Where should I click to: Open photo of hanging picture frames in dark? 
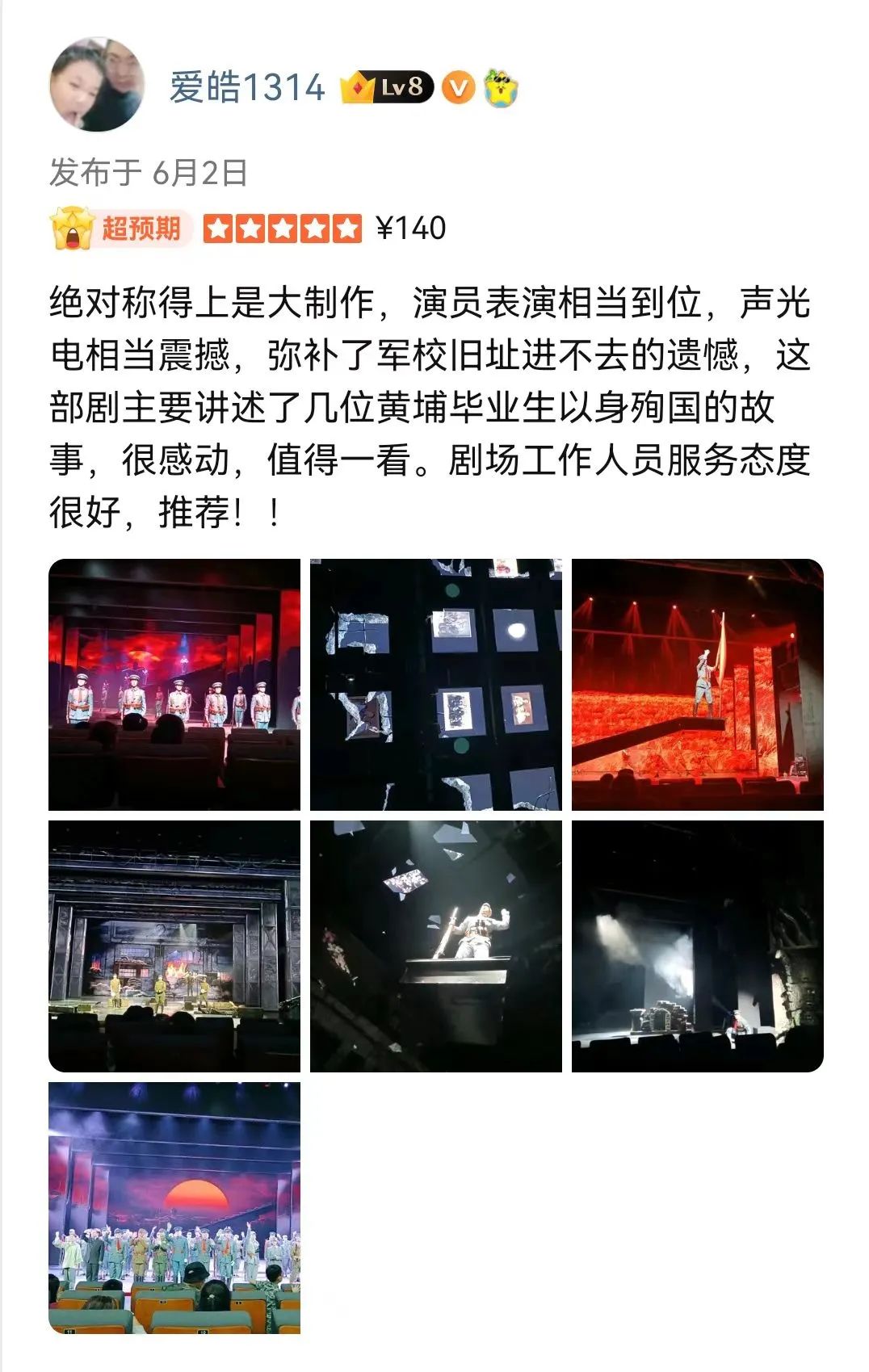[436, 685]
